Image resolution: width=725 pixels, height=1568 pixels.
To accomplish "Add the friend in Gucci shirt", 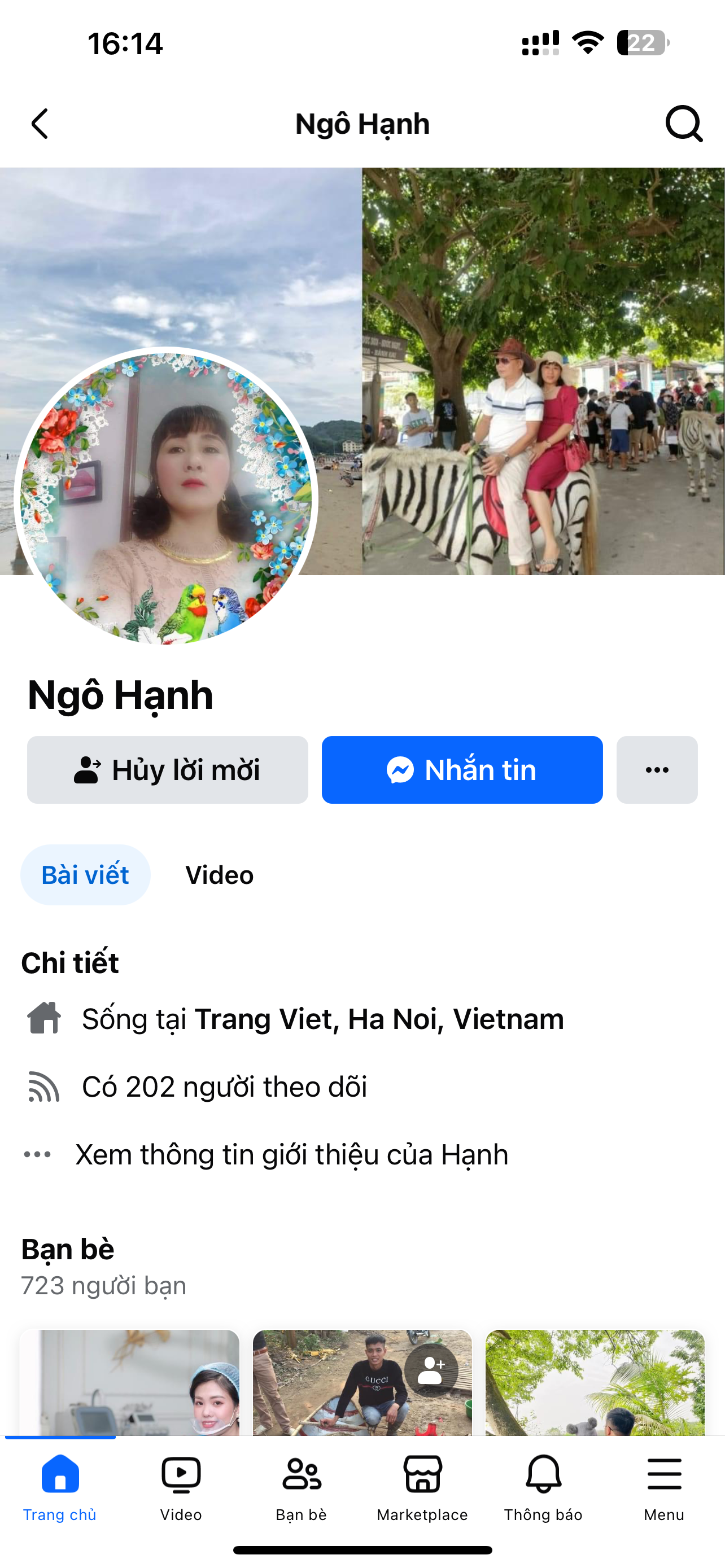I will pyautogui.click(x=431, y=1369).
